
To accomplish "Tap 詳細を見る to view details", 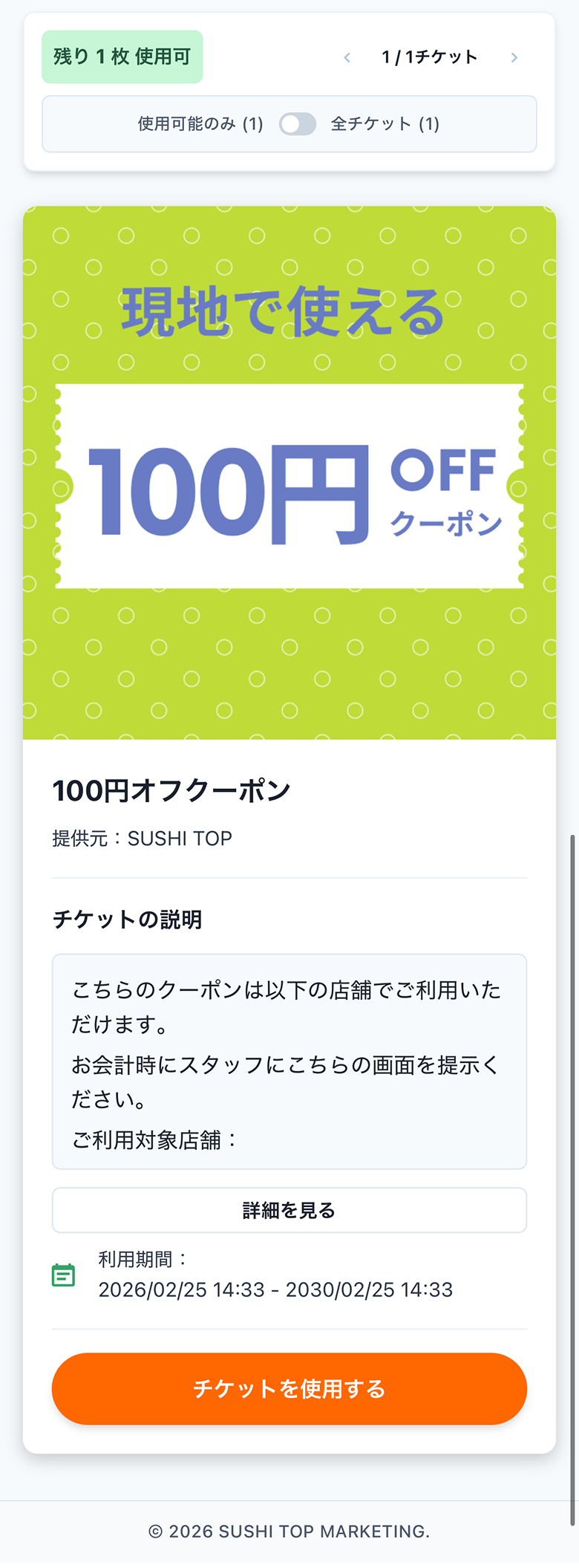I will [289, 1210].
